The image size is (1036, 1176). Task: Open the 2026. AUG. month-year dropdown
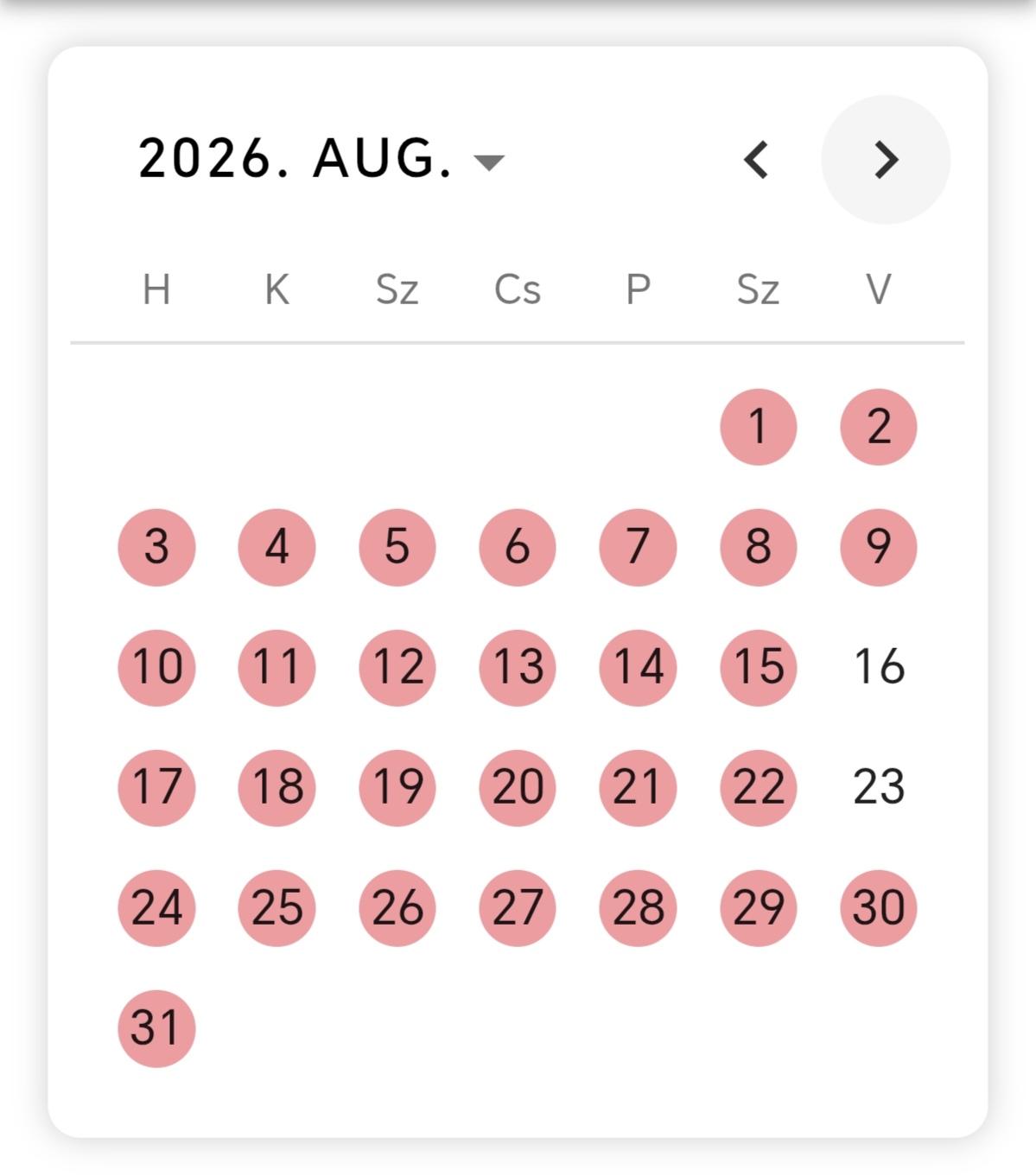(x=321, y=160)
